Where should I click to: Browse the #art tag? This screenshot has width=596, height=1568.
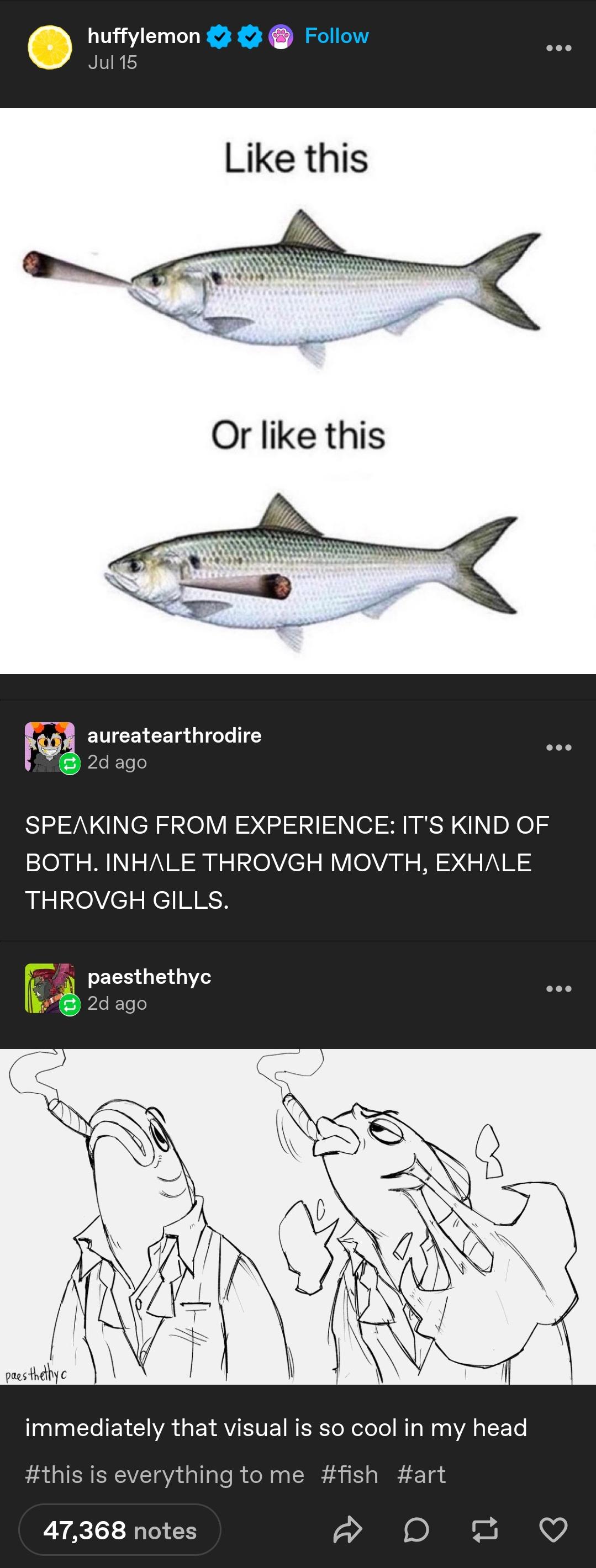(421, 1475)
